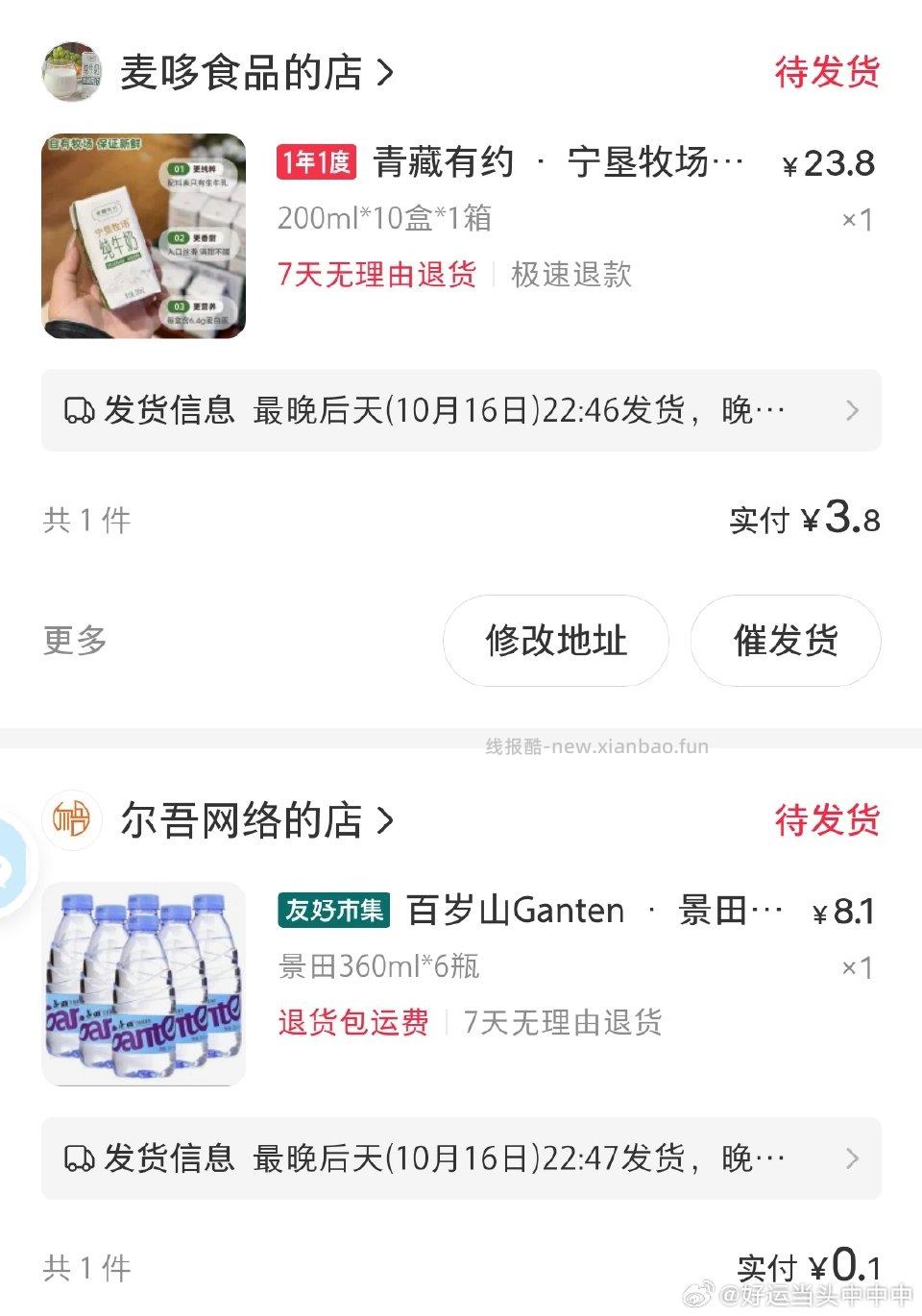
Task: Click the 尔吾网络的店 store logo icon
Action: pos(72,820)
